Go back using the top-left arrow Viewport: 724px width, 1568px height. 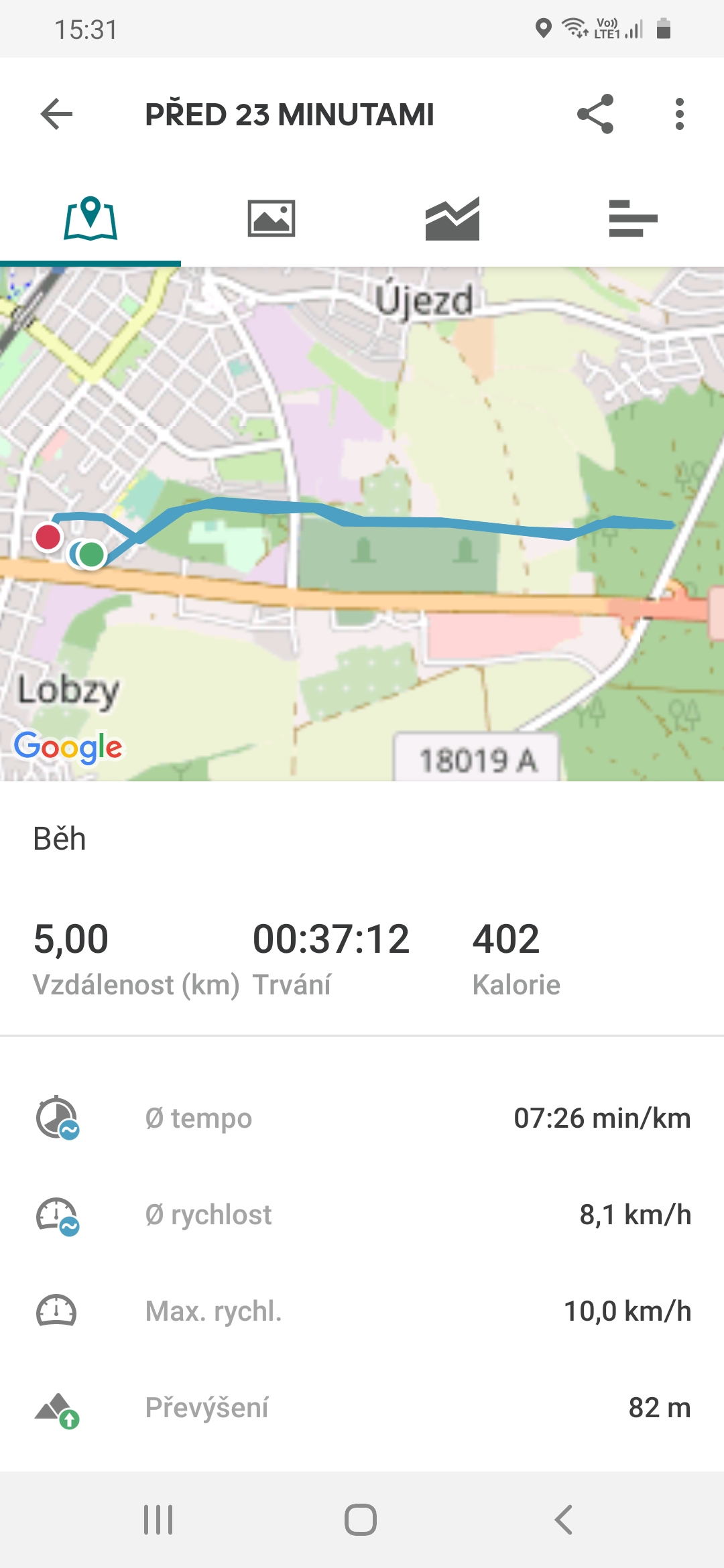(x=56, y=114)
